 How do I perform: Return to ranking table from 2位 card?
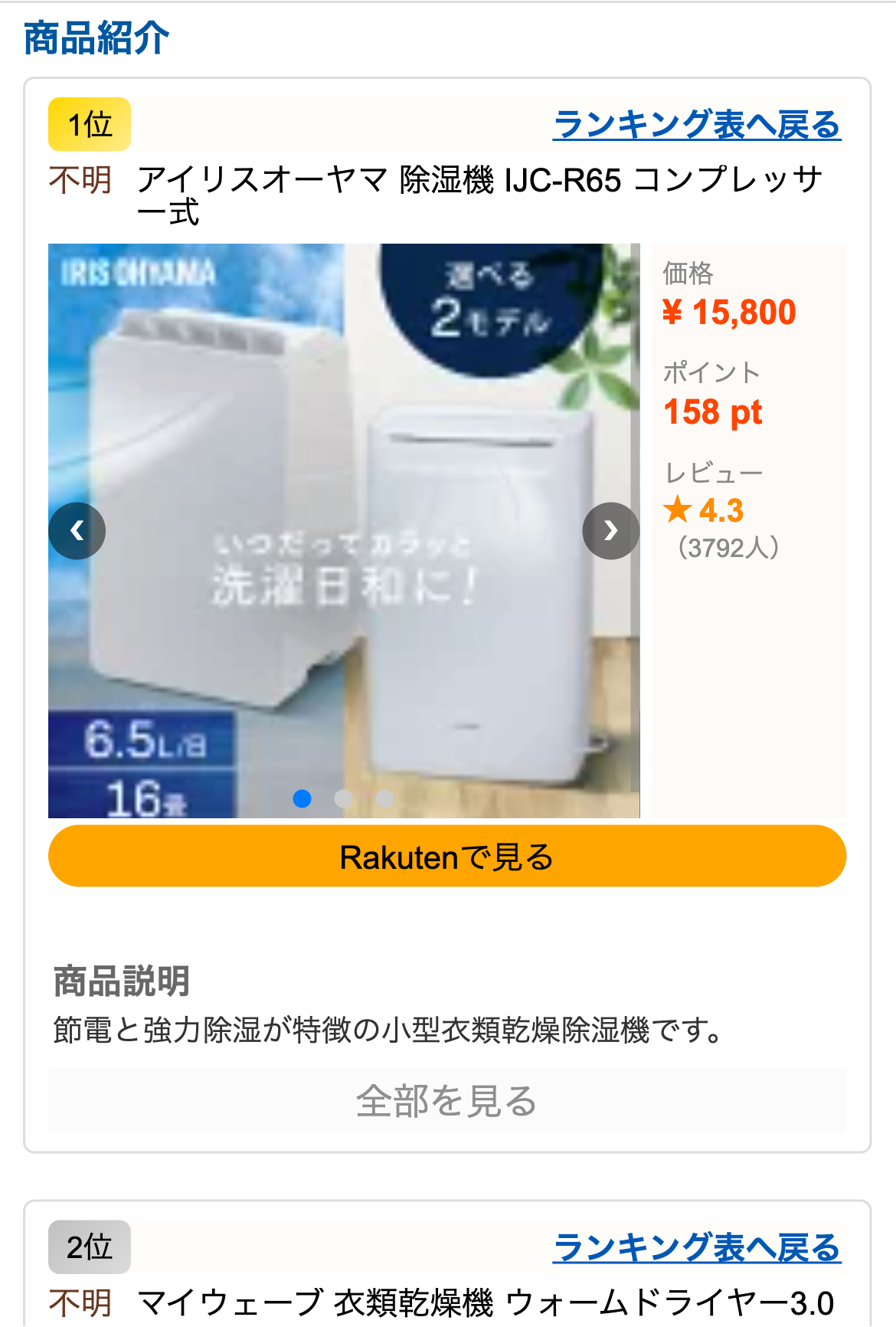(x=696, y=1247)
